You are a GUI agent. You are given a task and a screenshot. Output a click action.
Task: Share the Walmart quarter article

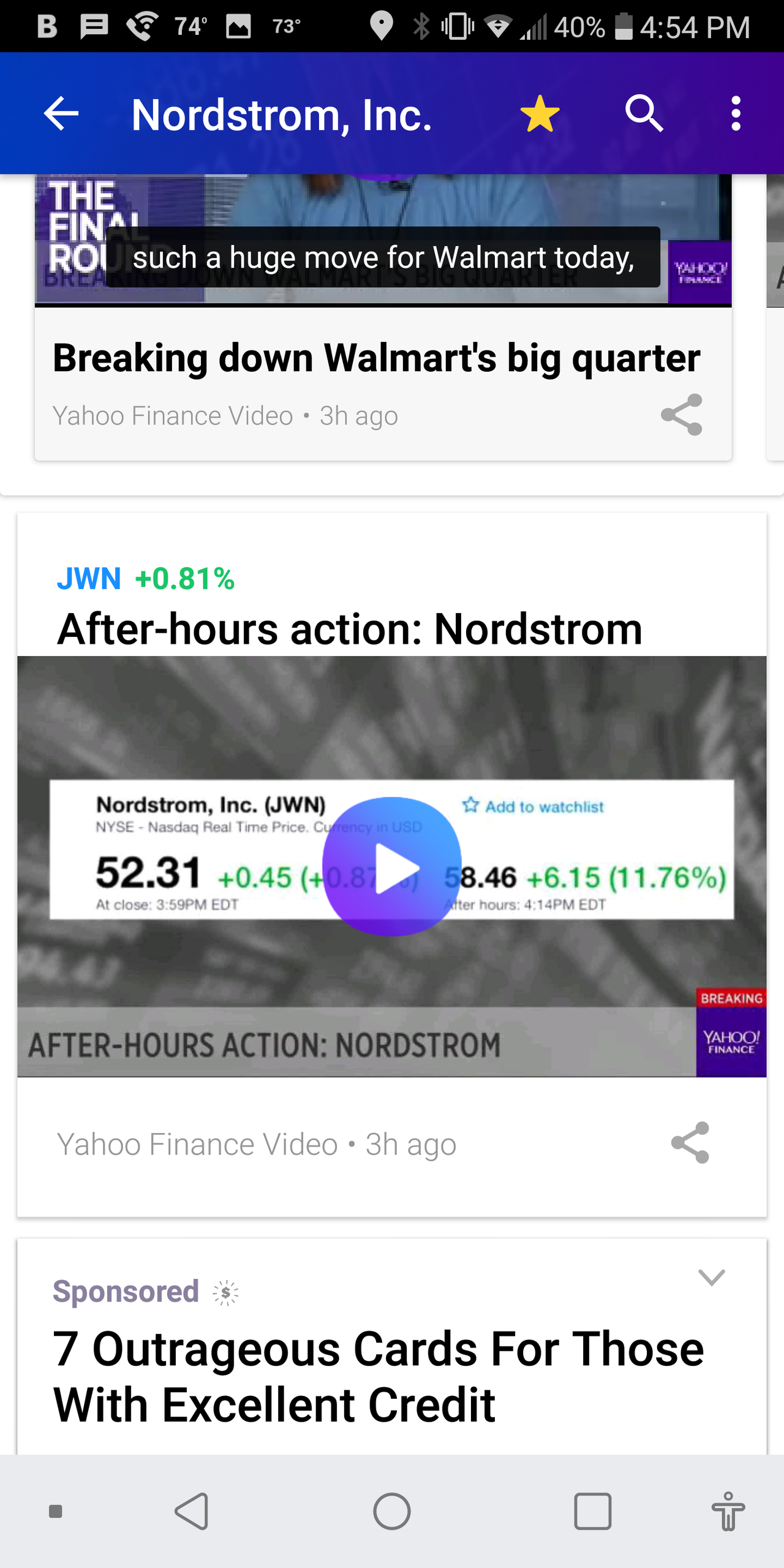coord(681,415)
